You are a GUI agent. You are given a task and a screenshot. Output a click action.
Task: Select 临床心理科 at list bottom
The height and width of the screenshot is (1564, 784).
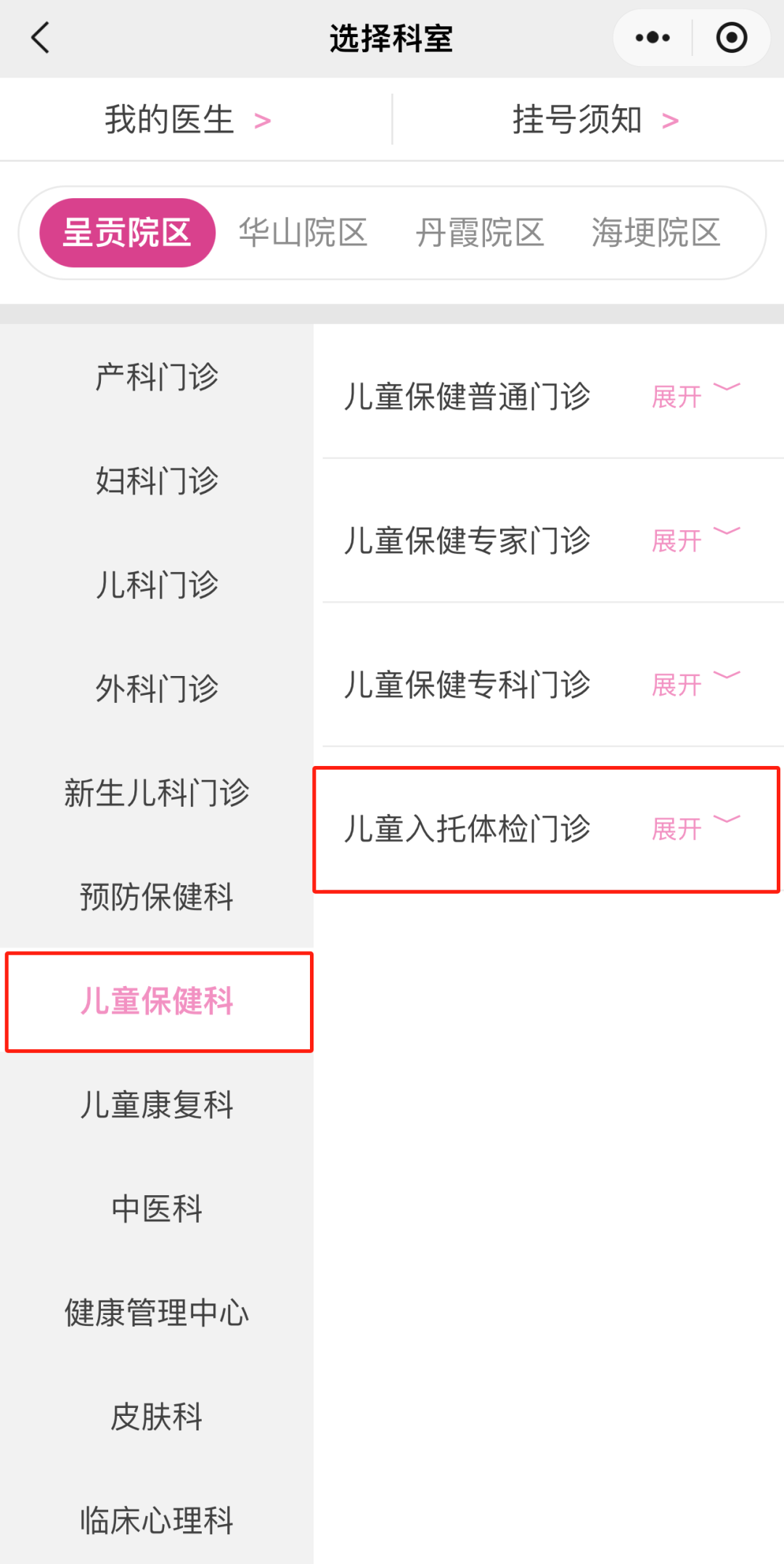coord(157,1520)
